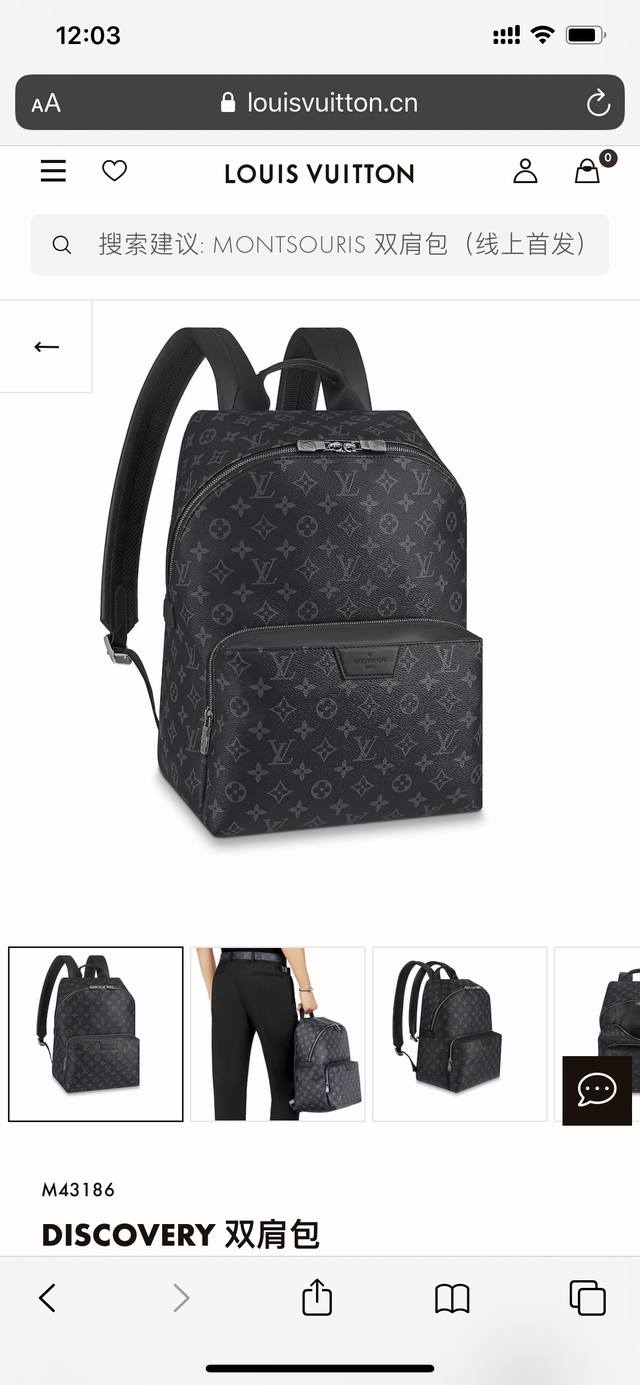Open the wishlist heart icon

point(115,172)
